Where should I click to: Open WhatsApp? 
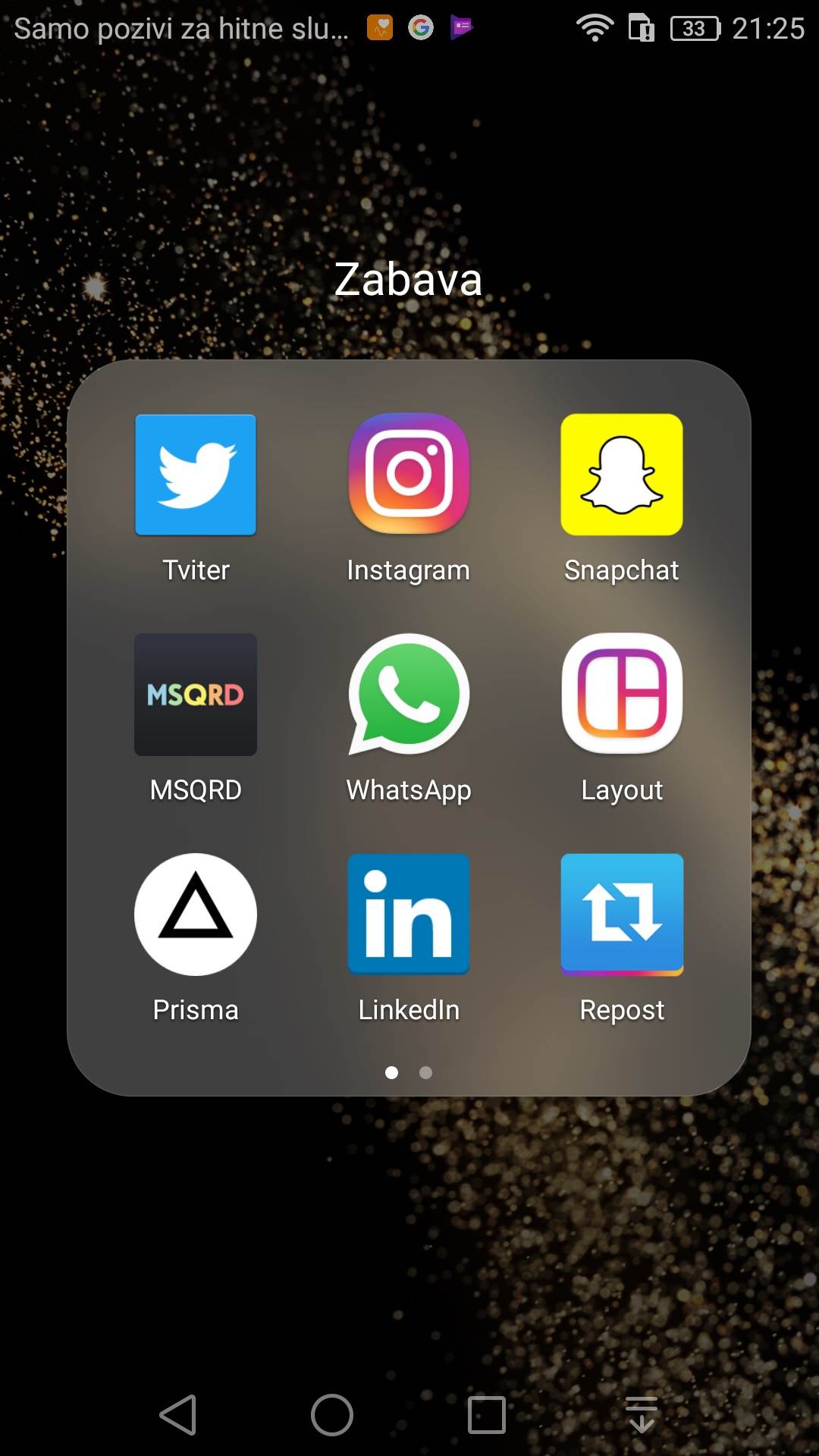coord(409,695)
